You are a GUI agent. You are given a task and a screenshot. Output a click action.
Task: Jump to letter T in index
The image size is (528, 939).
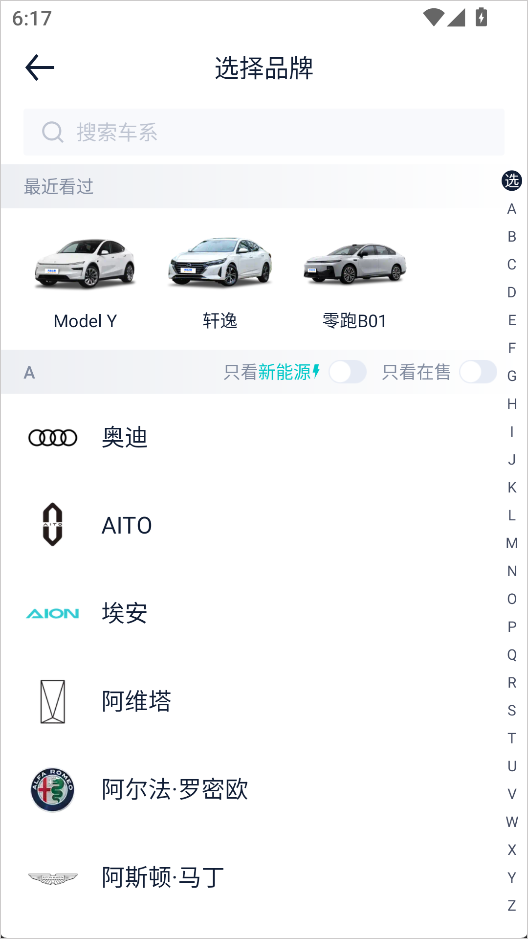click(x=512, y=738)
